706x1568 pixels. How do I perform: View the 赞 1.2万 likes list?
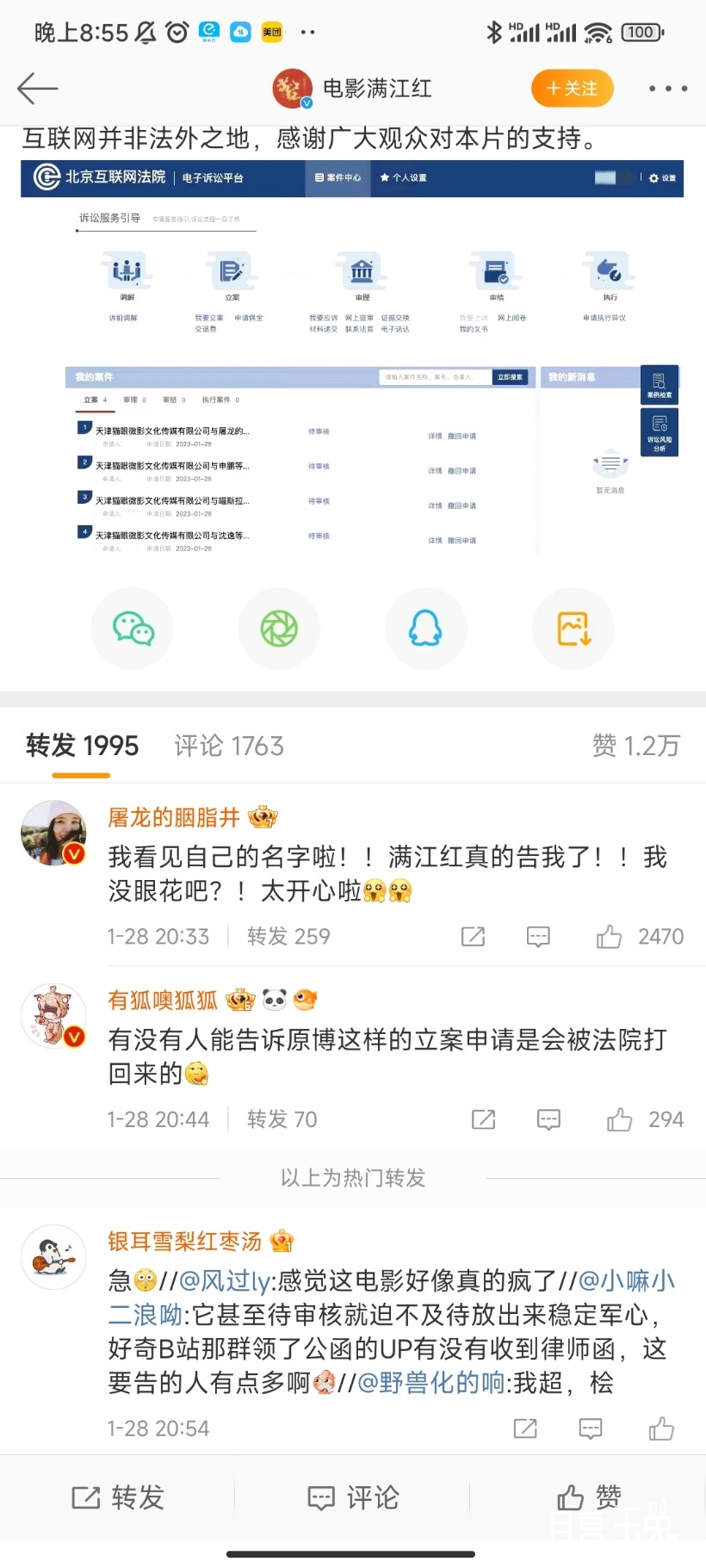tap(635, 746)
